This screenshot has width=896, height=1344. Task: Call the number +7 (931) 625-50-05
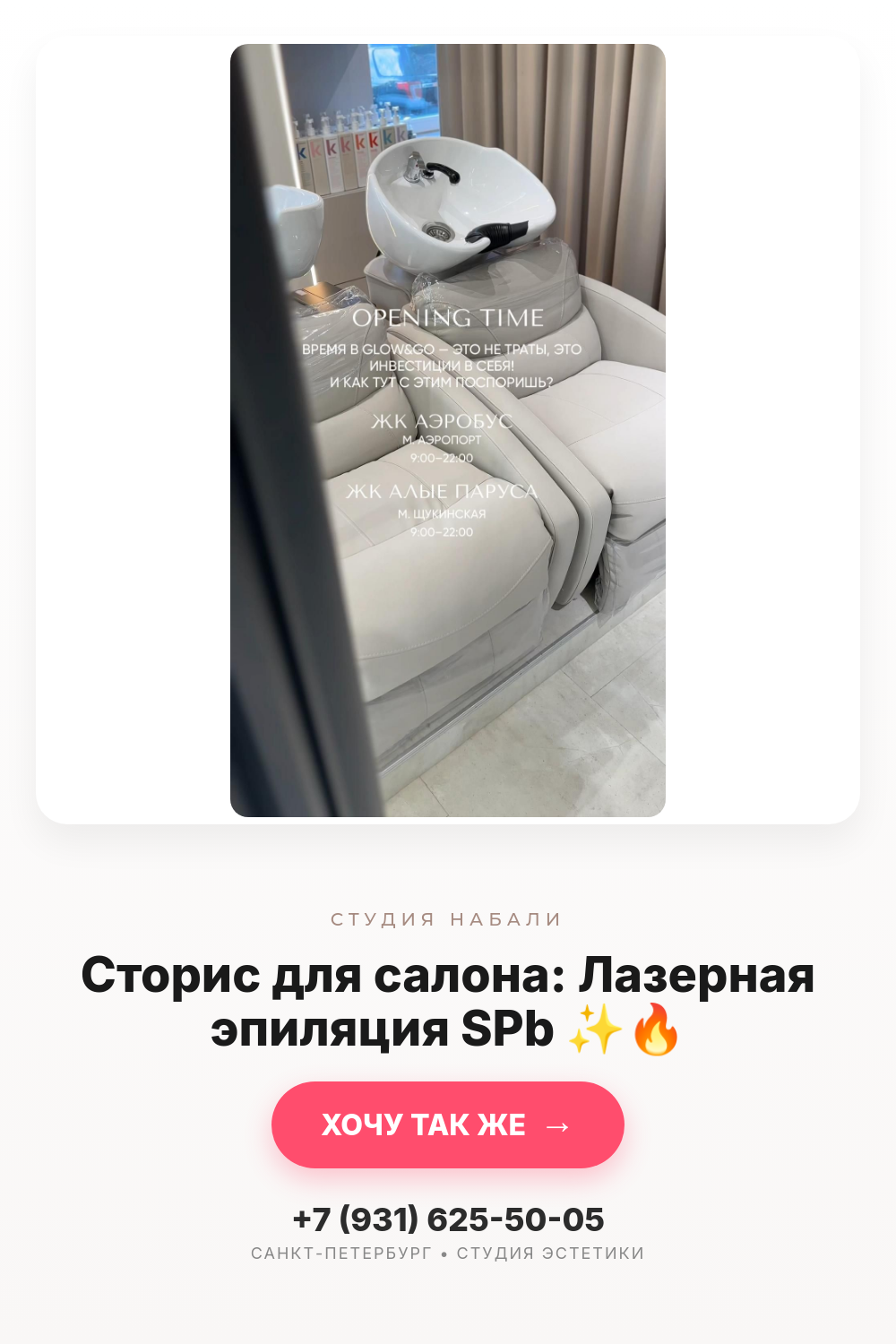[448, 1219]
